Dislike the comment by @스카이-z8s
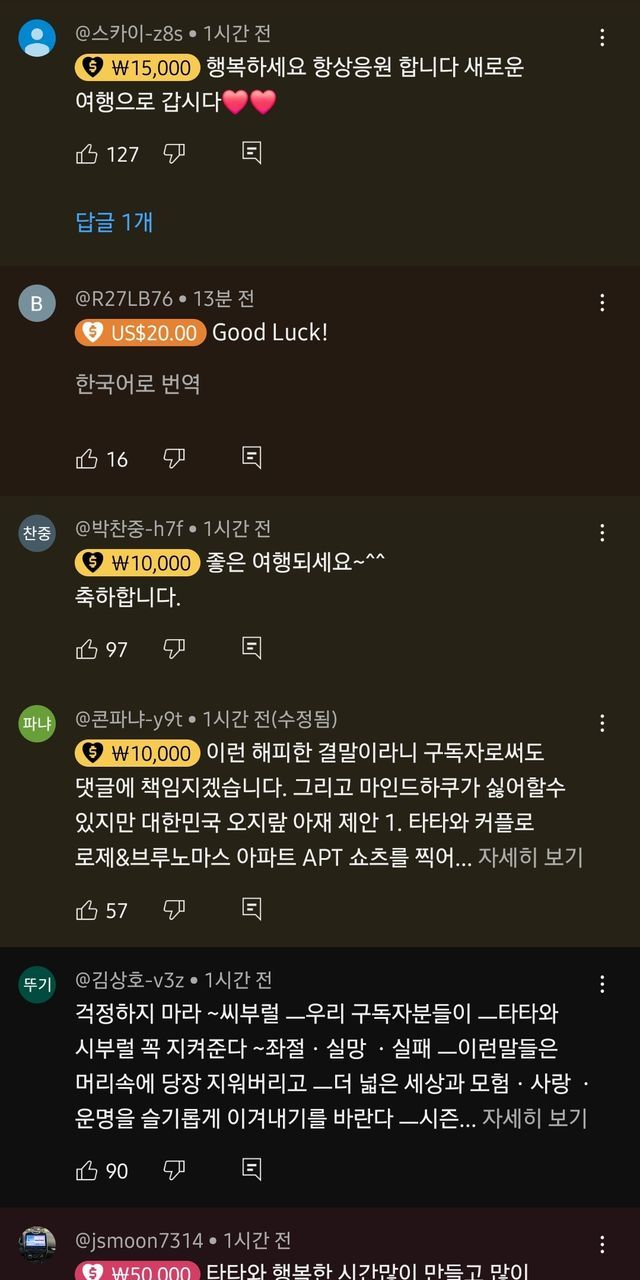Viewport: 640px width, 1280px height. point(174,154)
